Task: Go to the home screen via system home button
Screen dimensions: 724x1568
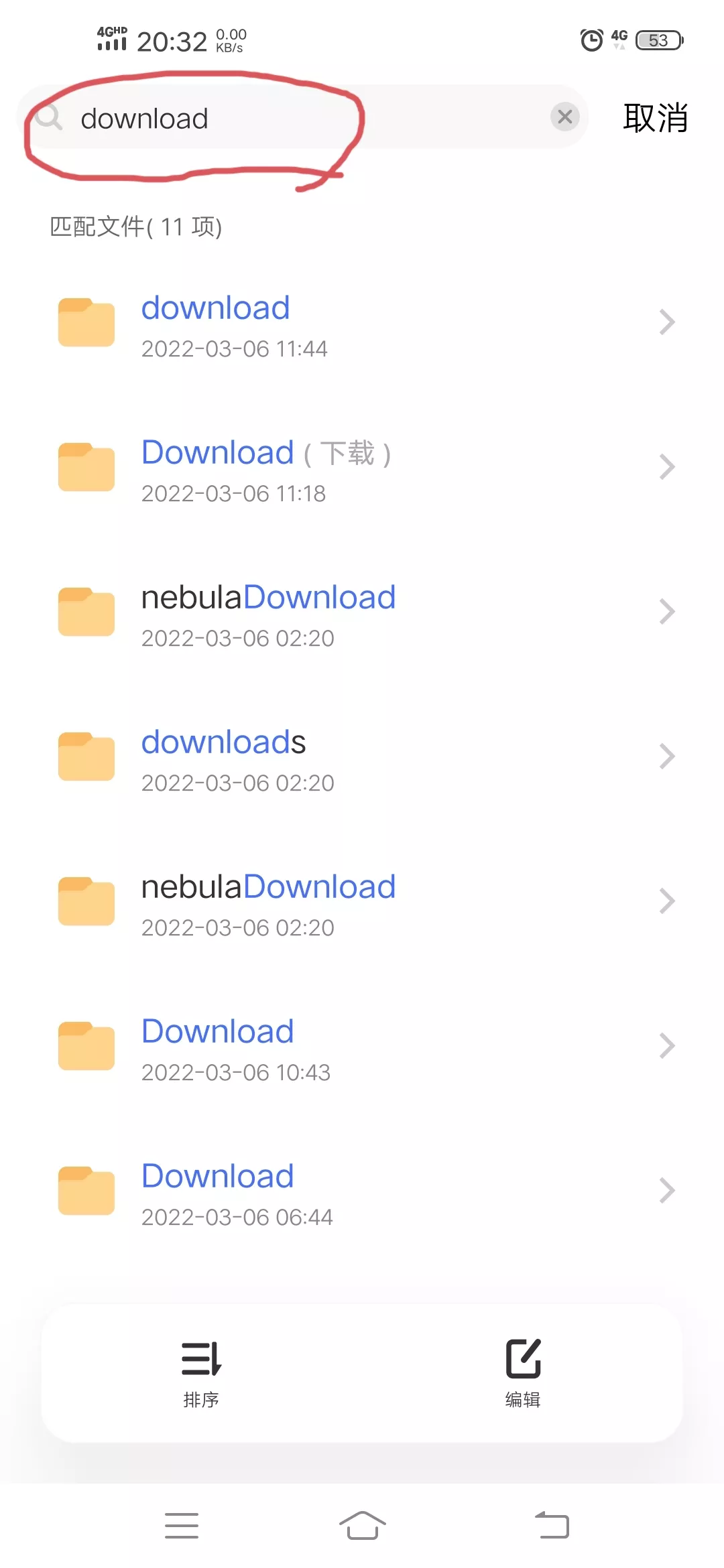Action: pyautogui.click(x=362, y=1525)
